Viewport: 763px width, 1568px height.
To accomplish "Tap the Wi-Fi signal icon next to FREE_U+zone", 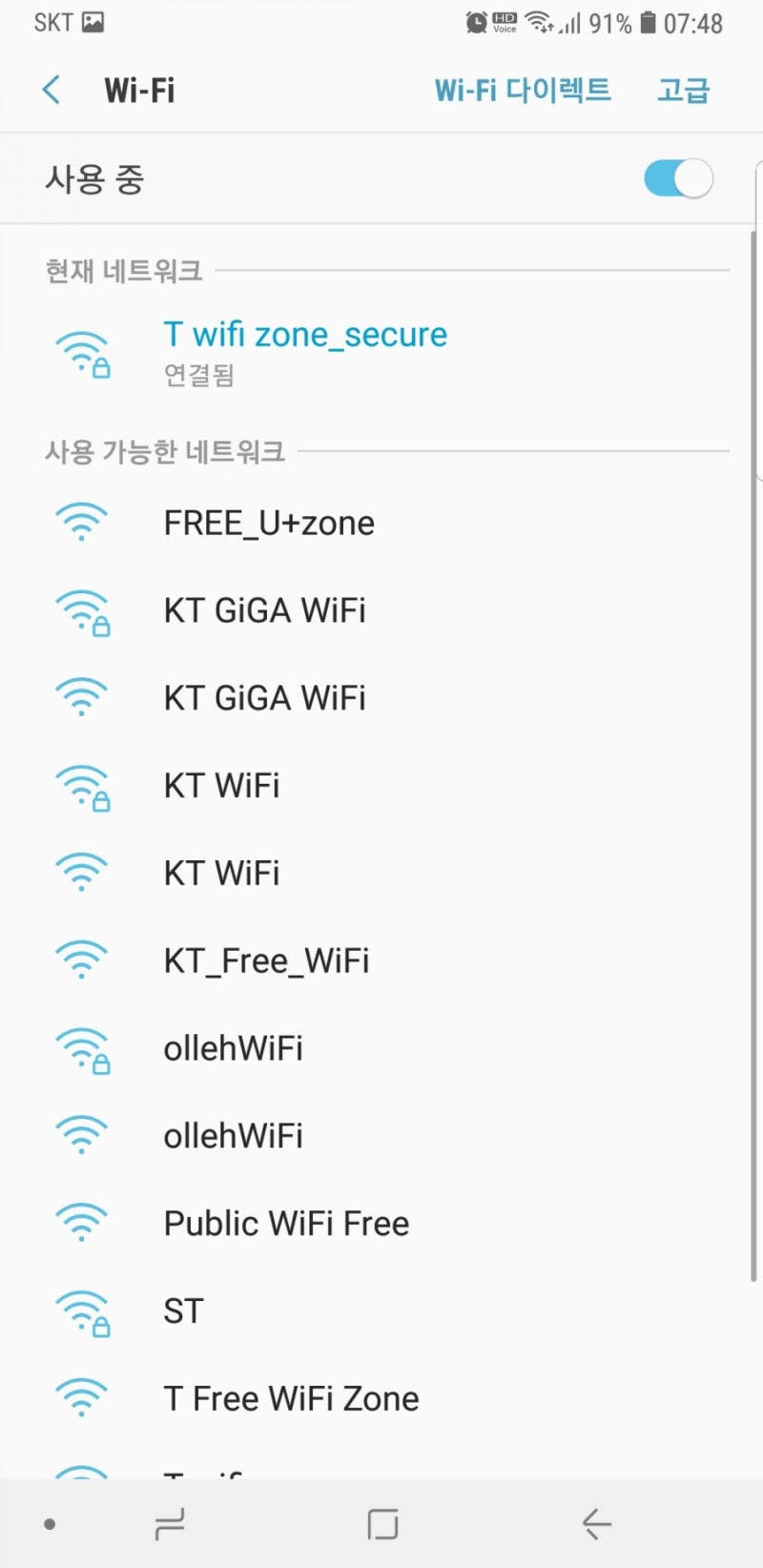I will coord(81,521).
